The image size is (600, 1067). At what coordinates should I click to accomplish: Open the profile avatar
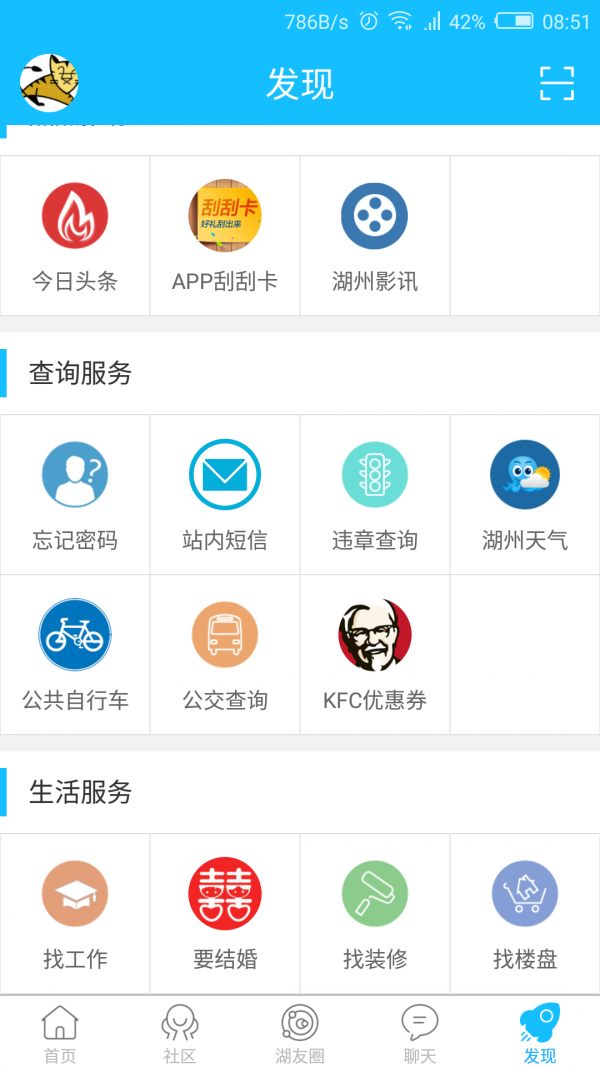pos(50,83)
